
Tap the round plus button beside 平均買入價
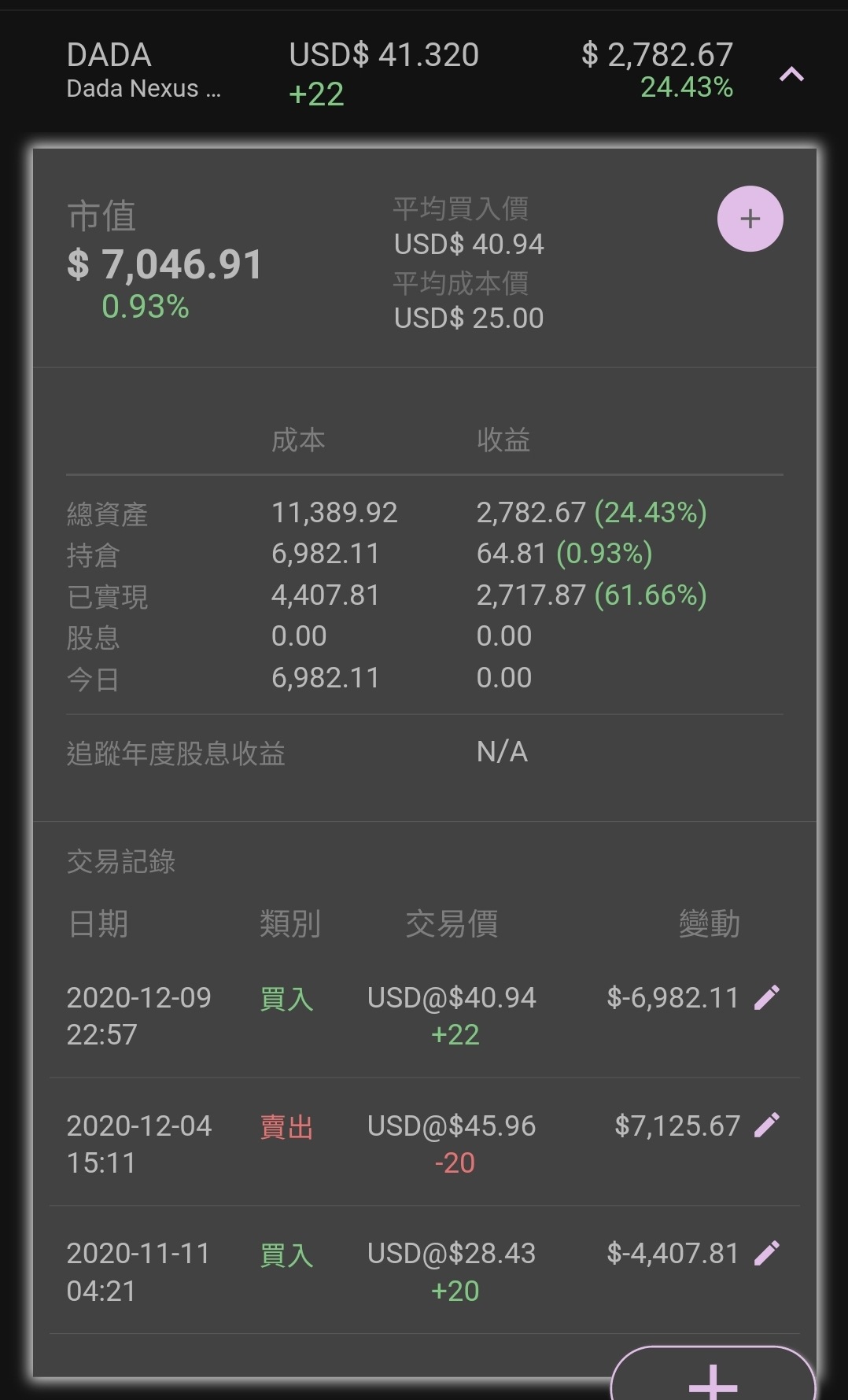(x=750, y=219)
